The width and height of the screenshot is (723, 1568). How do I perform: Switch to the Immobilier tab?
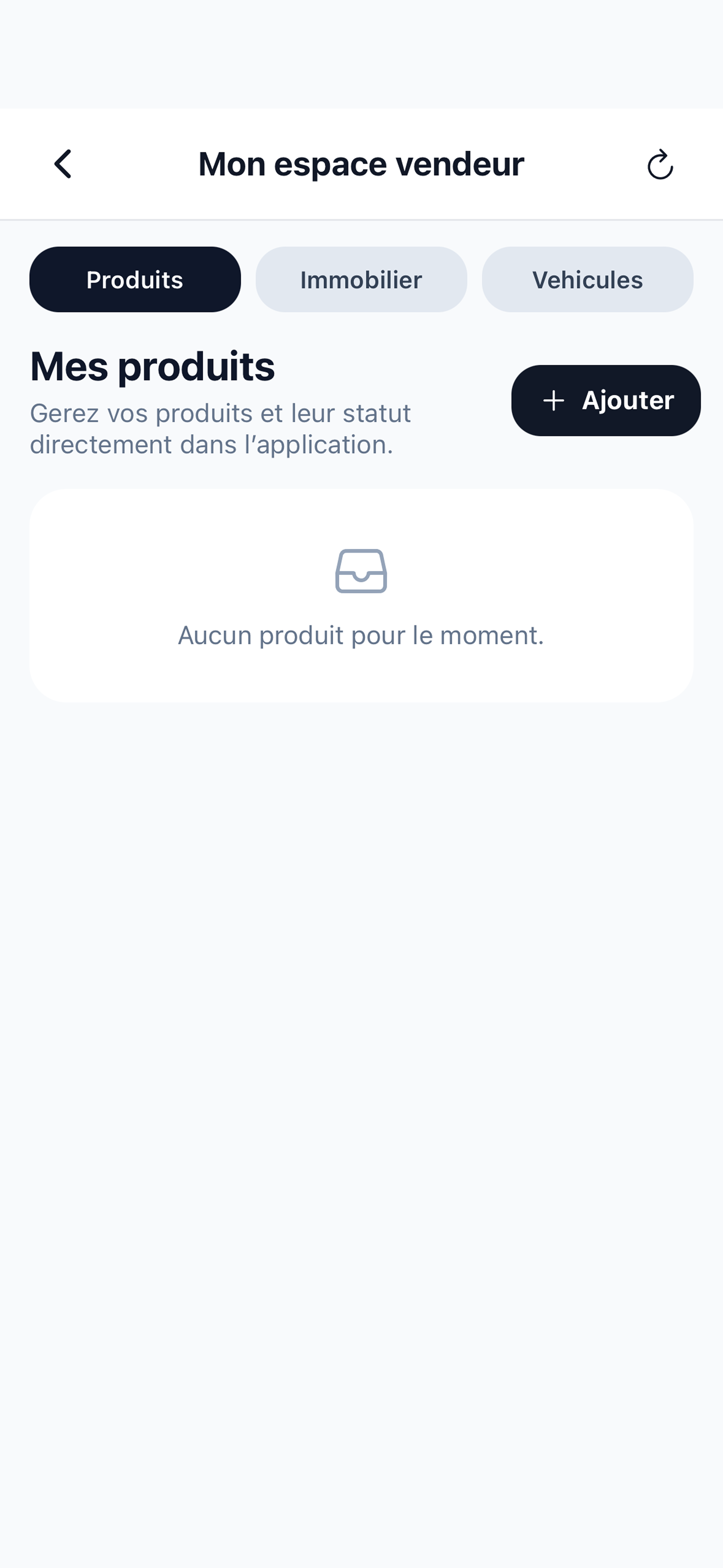[x=361, y=279]
